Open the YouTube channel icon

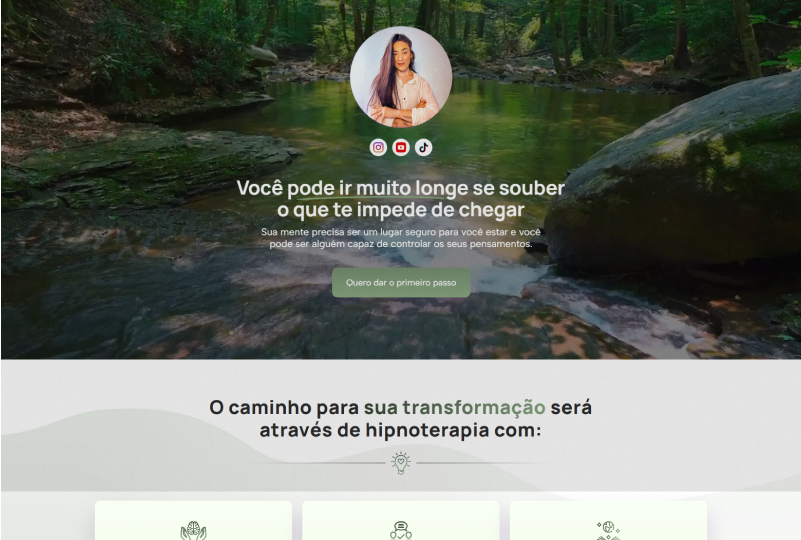pos(401,147)
